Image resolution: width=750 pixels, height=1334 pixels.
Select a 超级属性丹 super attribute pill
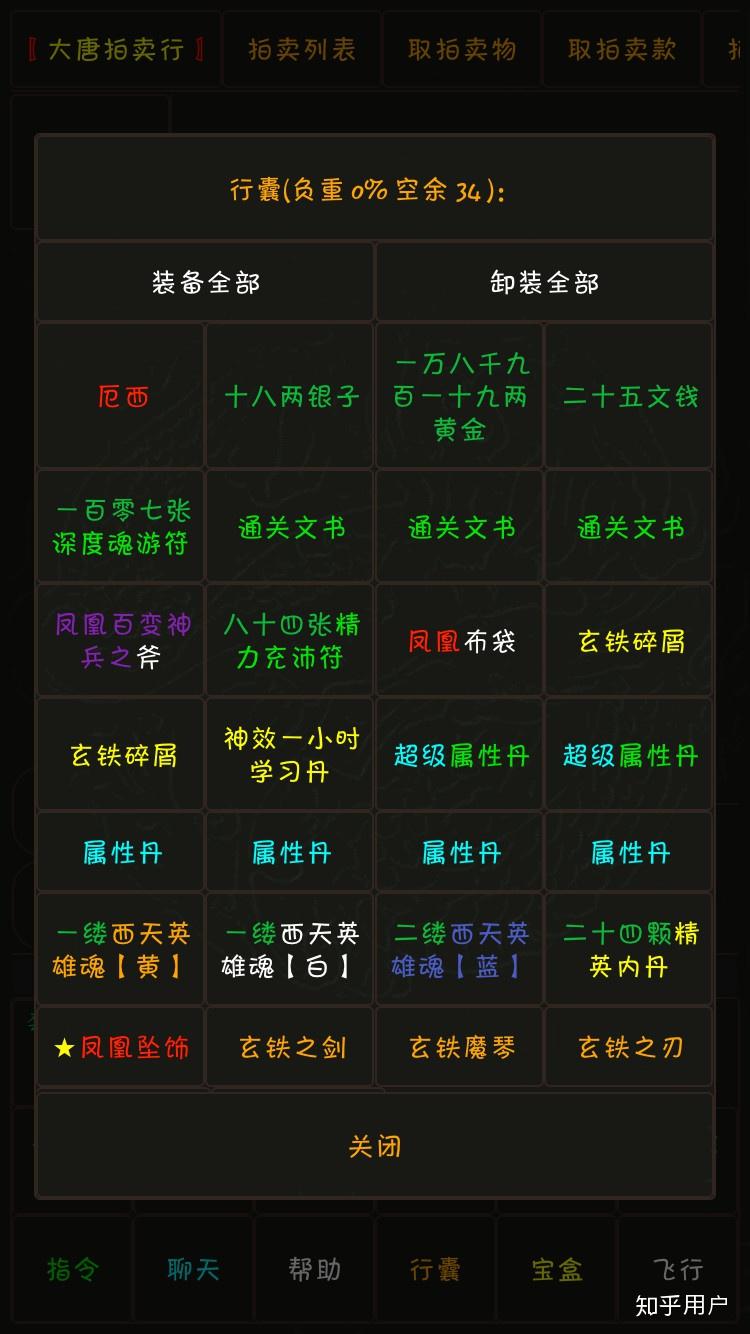point(459,753)
